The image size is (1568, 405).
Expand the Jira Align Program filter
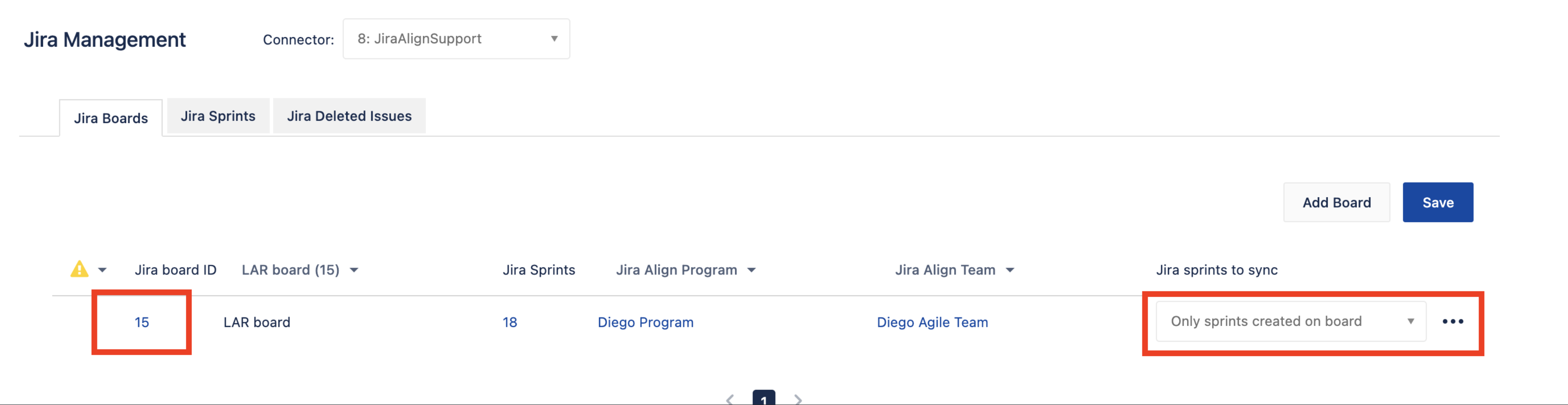click(751, 270)
